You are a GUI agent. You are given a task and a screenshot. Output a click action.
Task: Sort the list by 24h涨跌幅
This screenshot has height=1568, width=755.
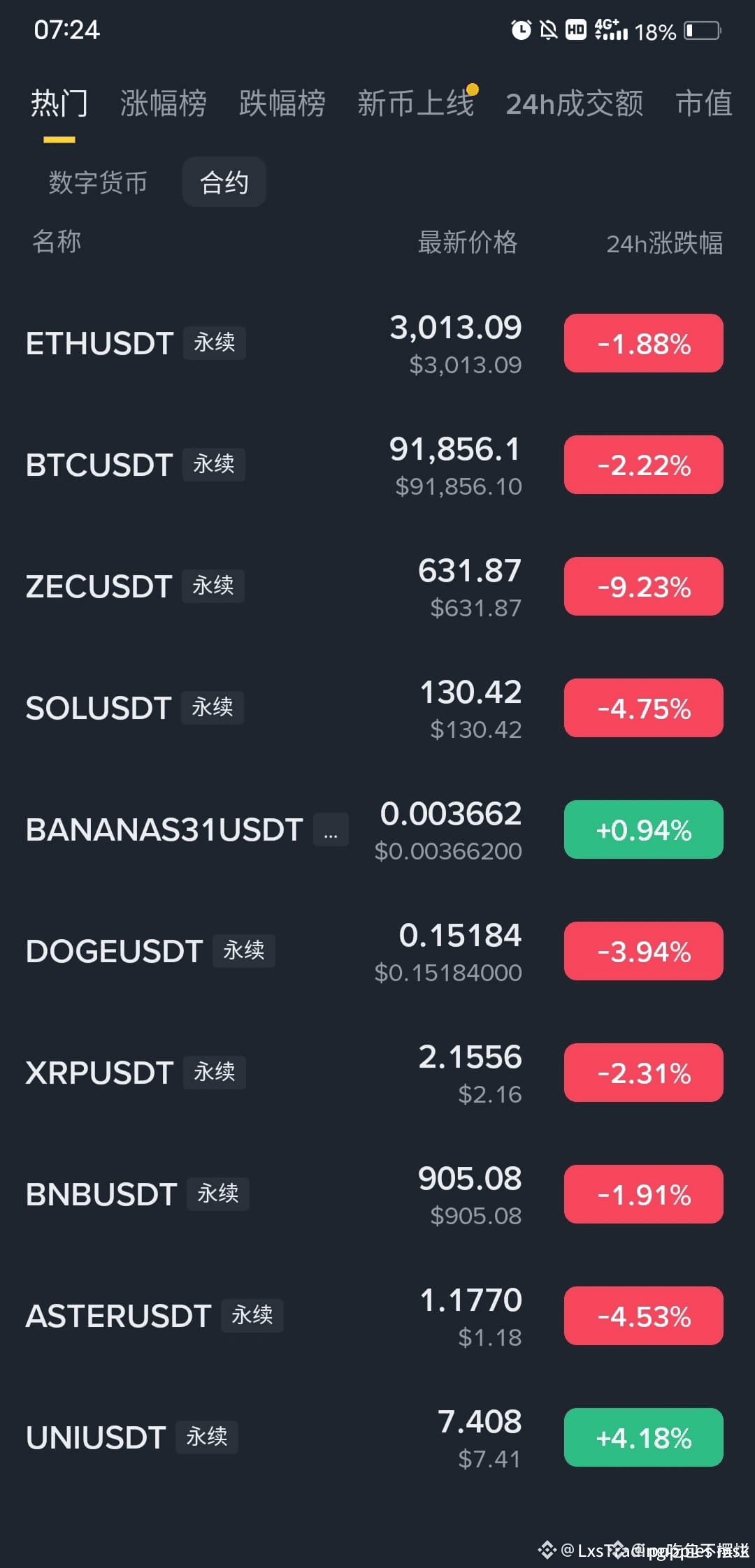pos(663,243)
